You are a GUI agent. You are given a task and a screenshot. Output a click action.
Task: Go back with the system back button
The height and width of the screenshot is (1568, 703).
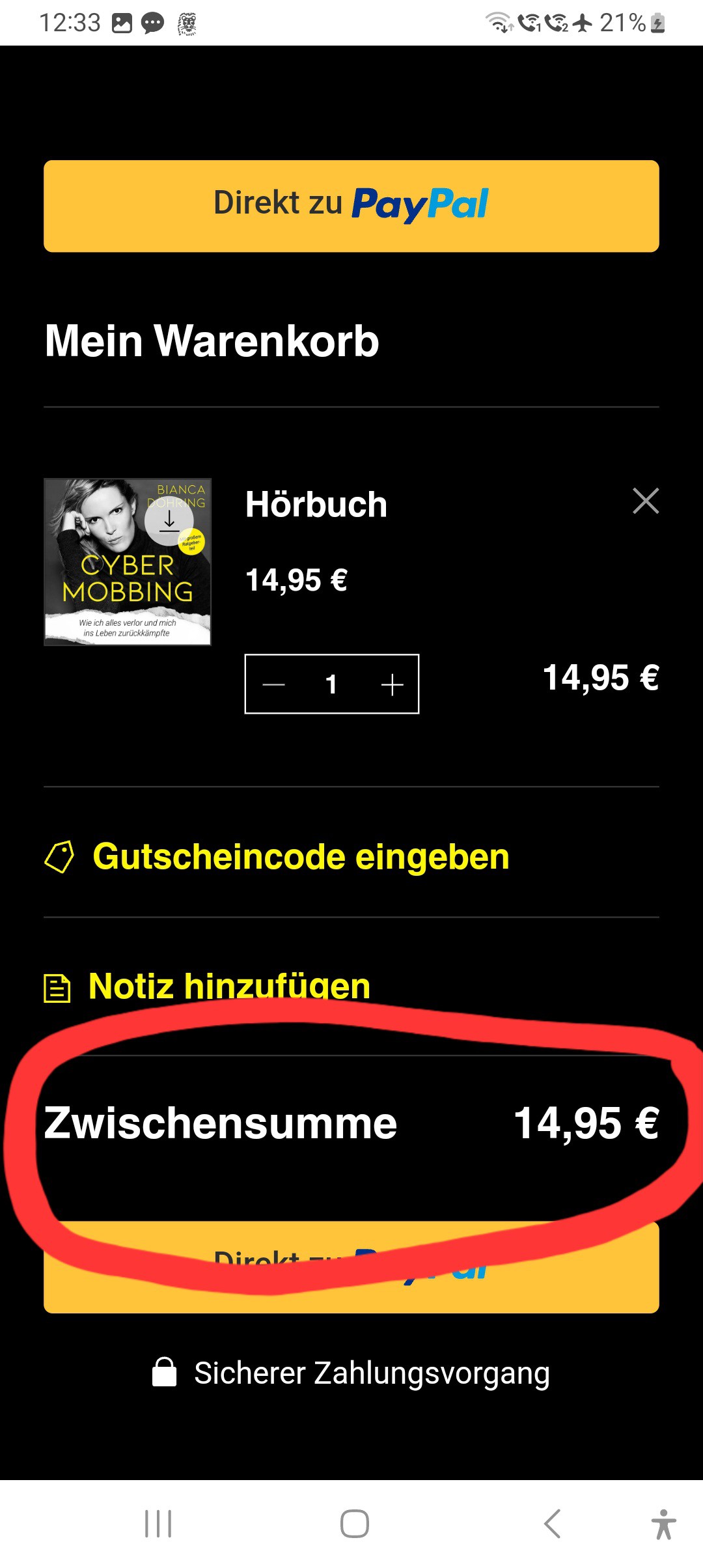coord(552,1524)
